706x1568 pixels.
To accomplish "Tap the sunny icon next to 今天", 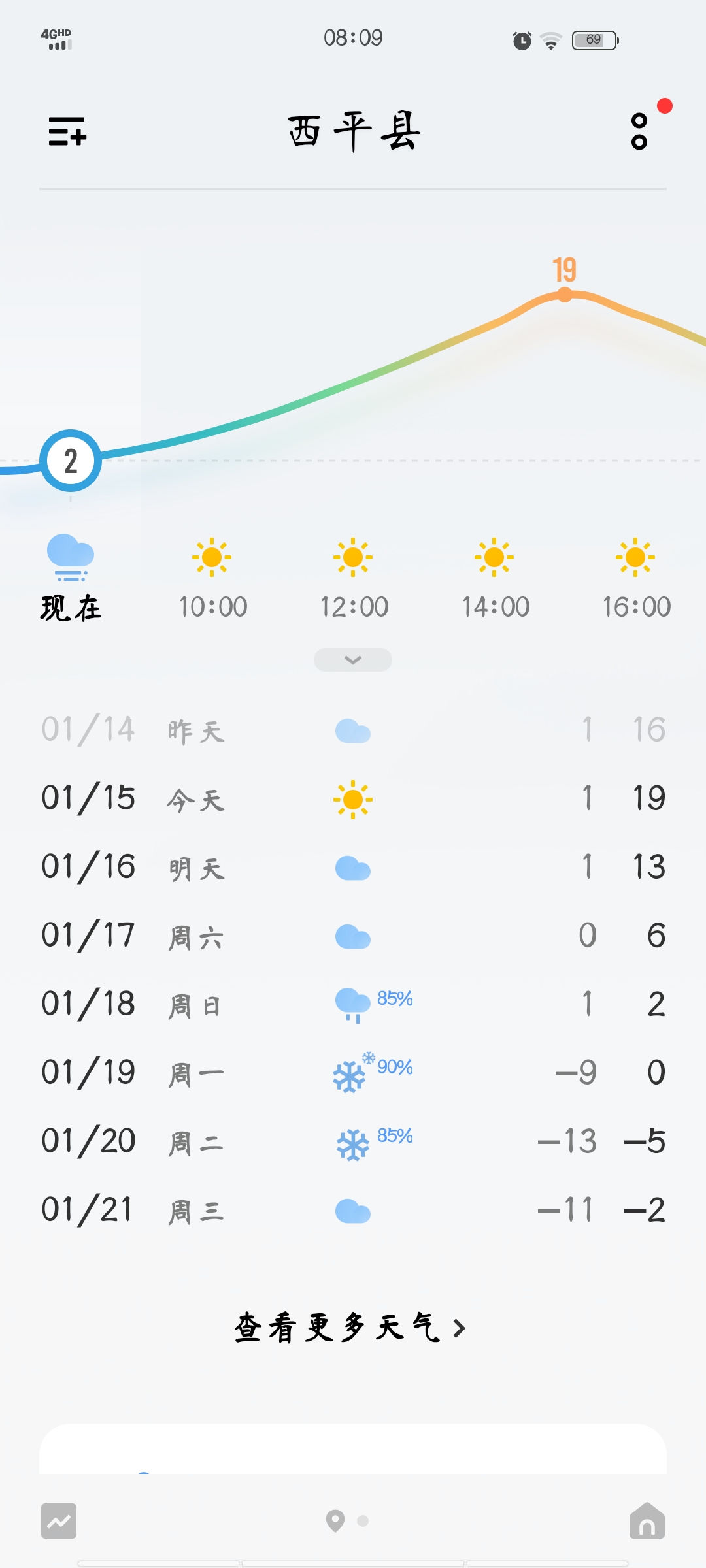I will (353, 798).
